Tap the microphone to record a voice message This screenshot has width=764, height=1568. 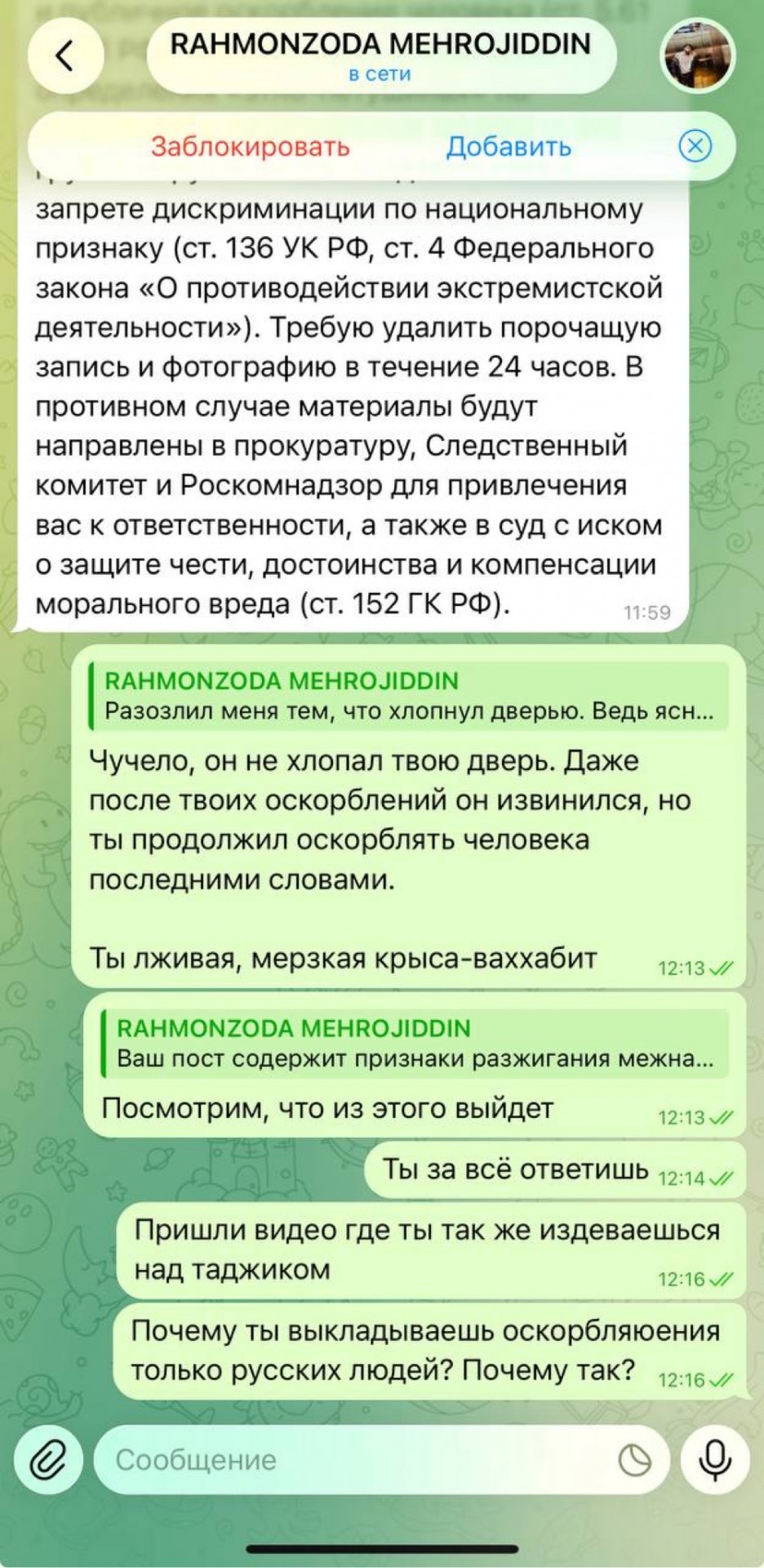(x=715, y=1460)
